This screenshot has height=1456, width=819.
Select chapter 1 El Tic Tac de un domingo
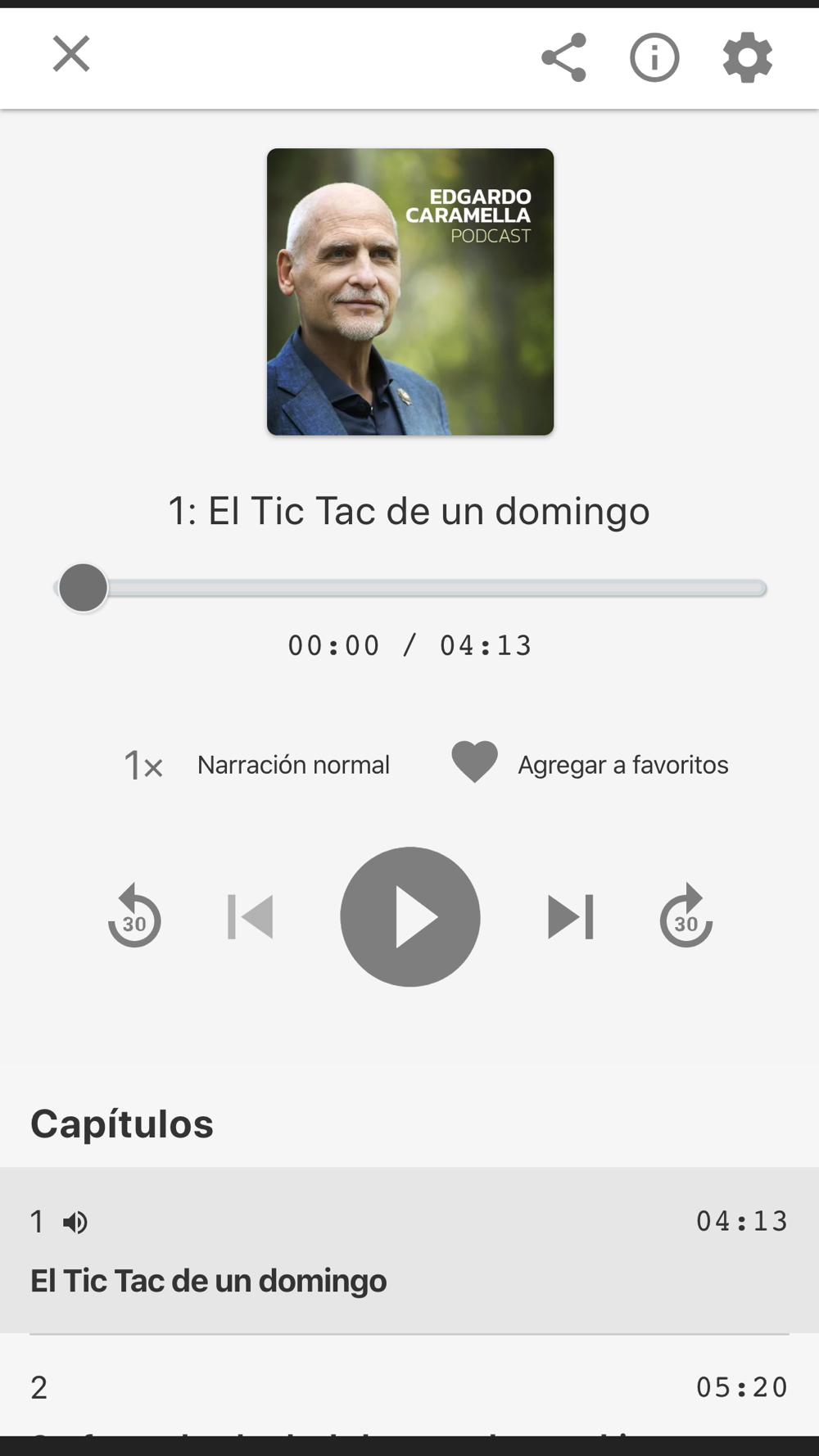409,1250
